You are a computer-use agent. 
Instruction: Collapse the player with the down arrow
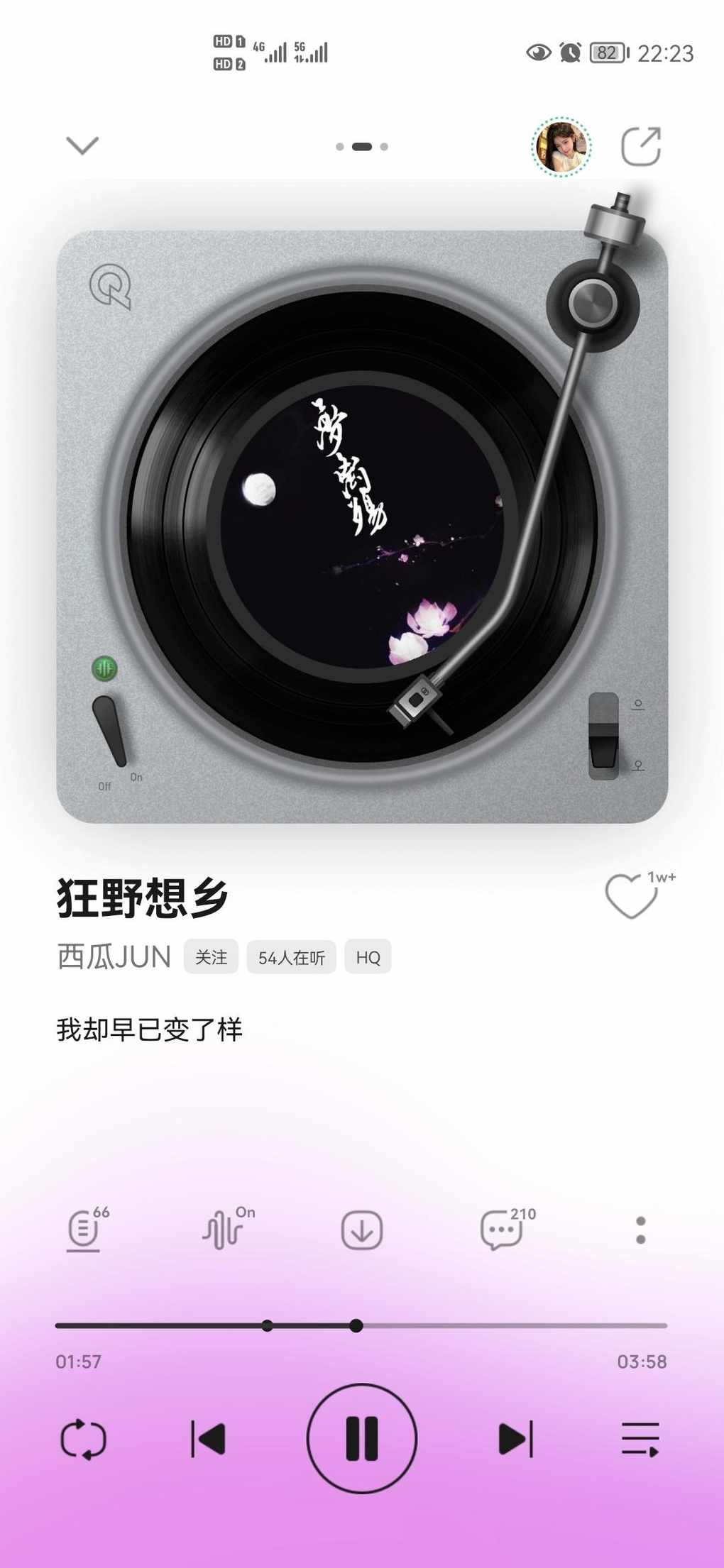click(x=82, y=145)
